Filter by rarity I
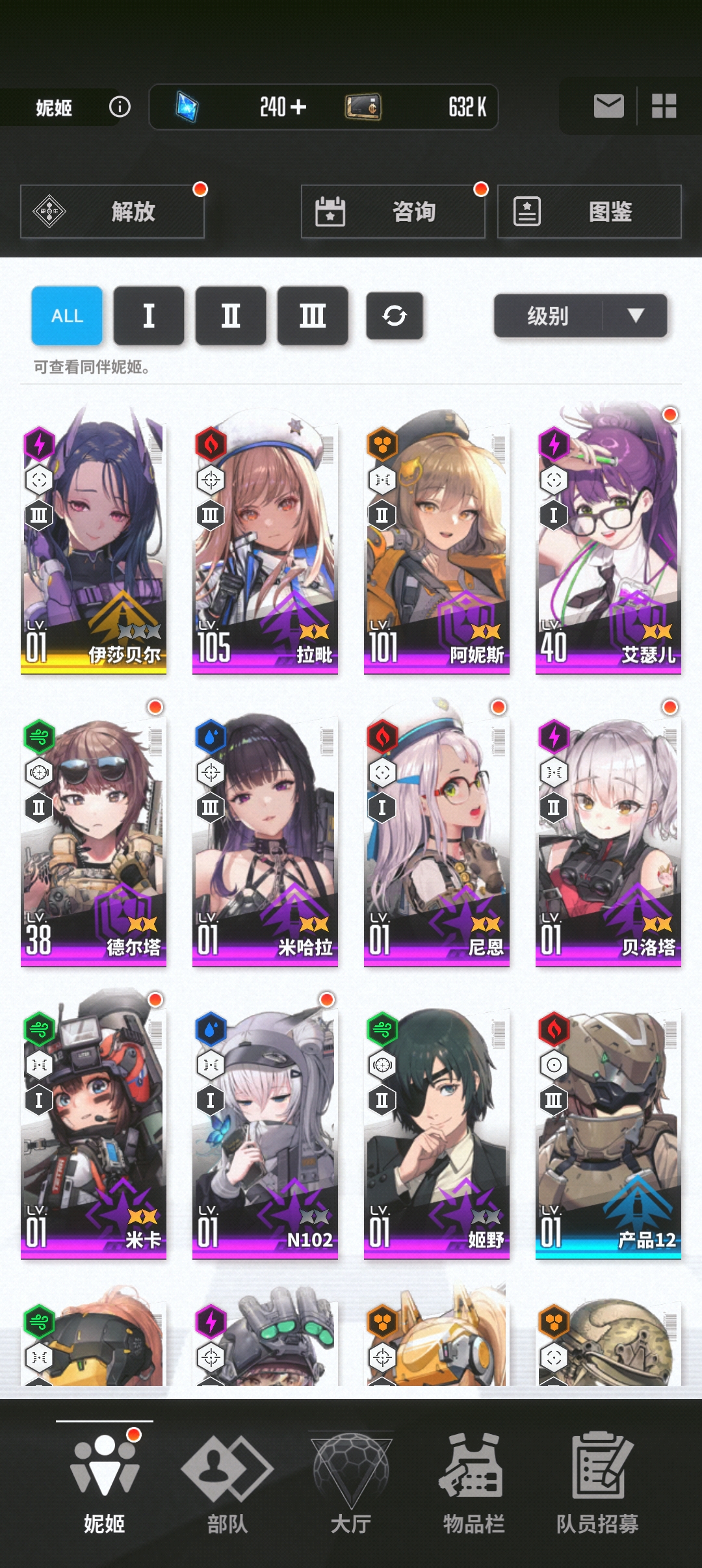Viewport: 702px width, 1568px height. tap(149, 316)
